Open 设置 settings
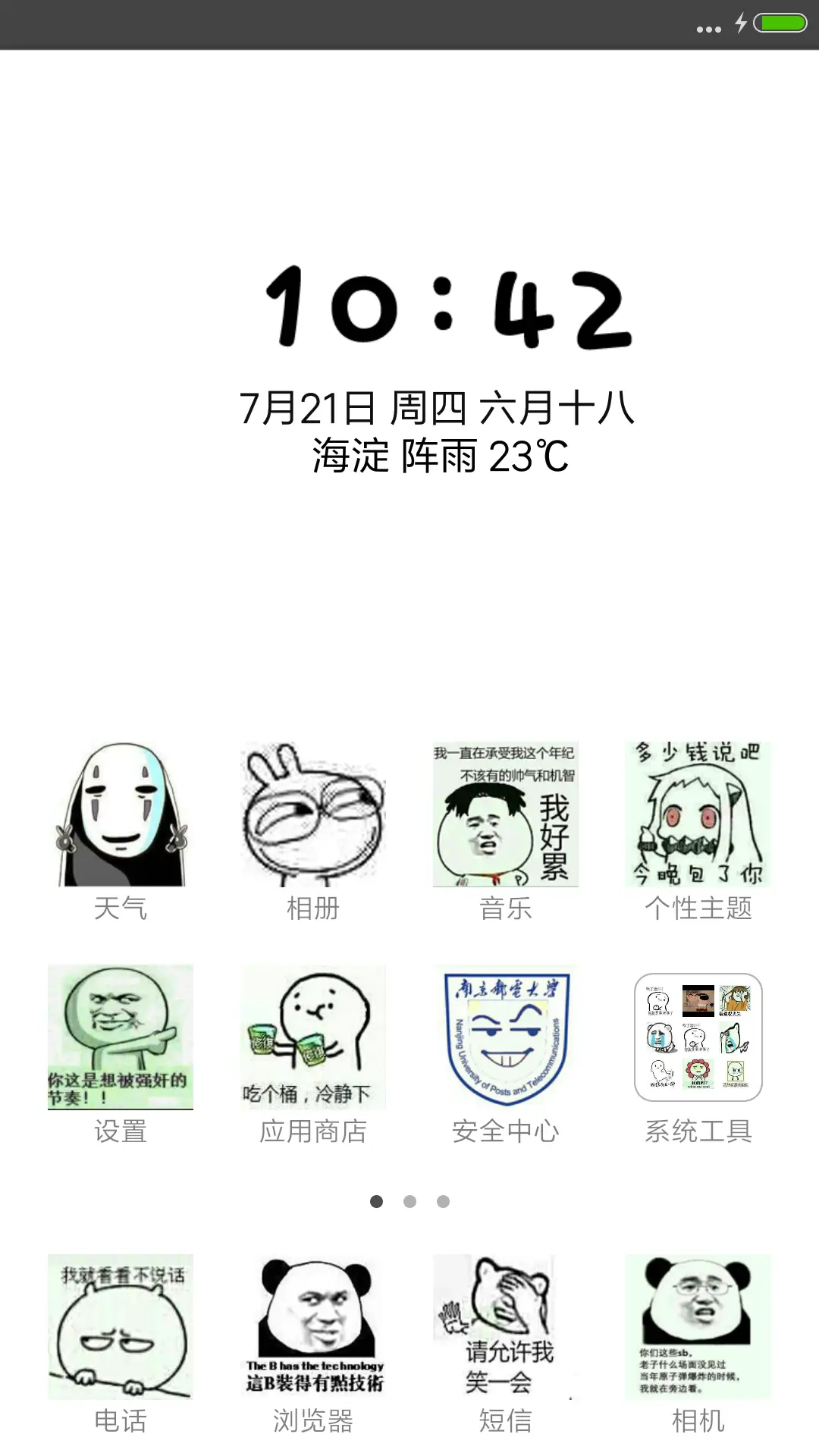 121,1037
